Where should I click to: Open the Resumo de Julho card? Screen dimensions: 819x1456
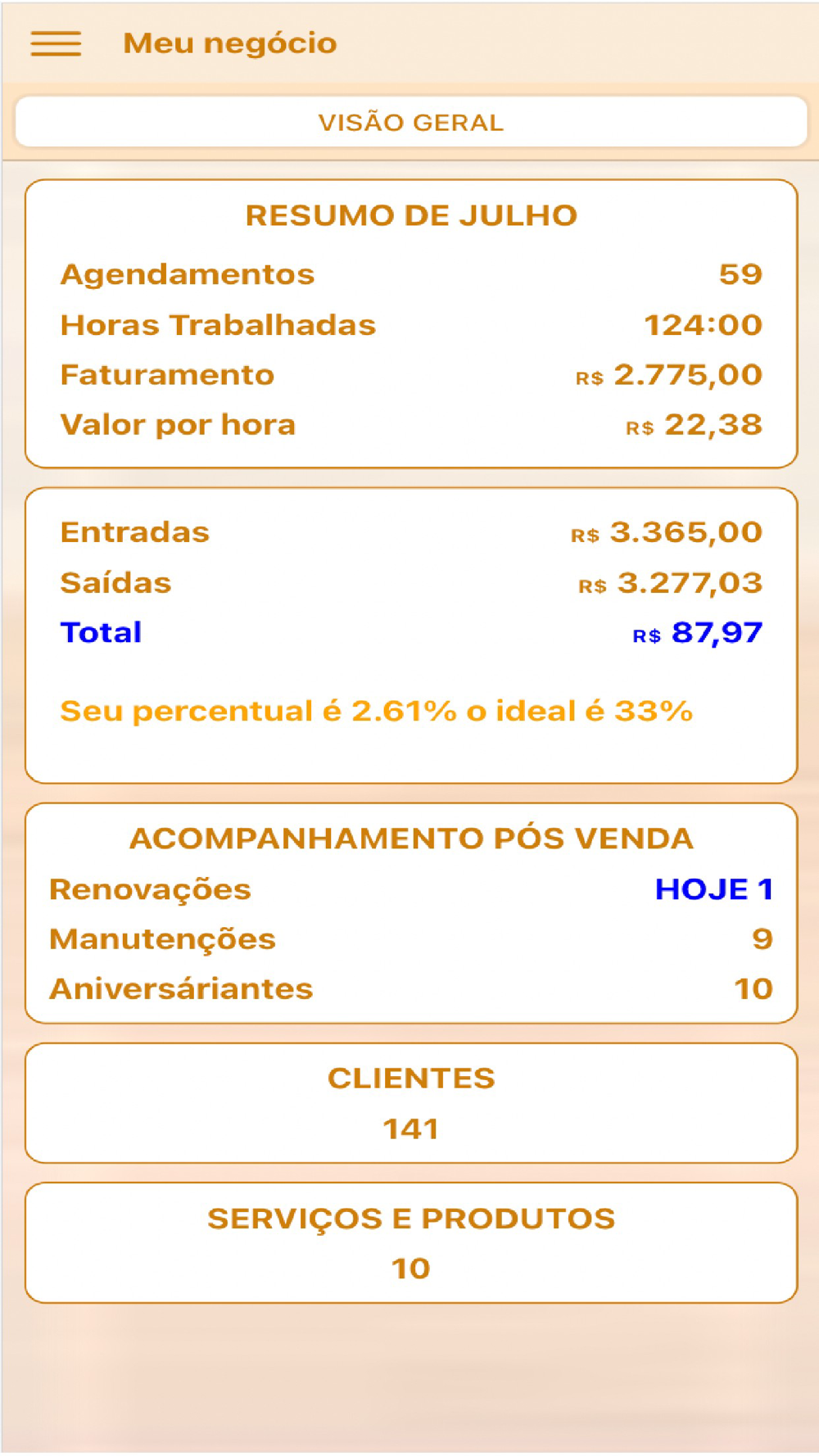(x=411, y=323)
